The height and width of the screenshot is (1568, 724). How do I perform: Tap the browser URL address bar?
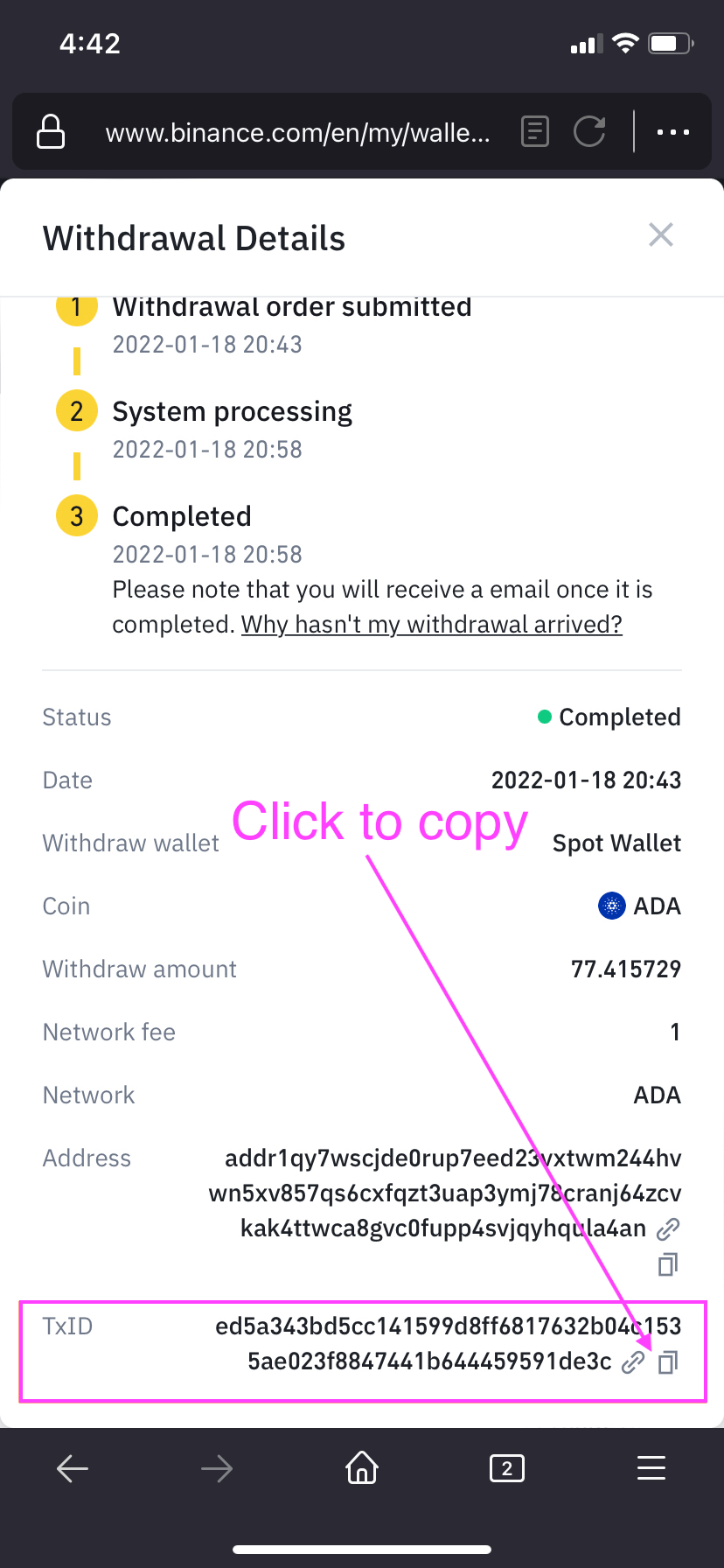[x=297, y=133]
